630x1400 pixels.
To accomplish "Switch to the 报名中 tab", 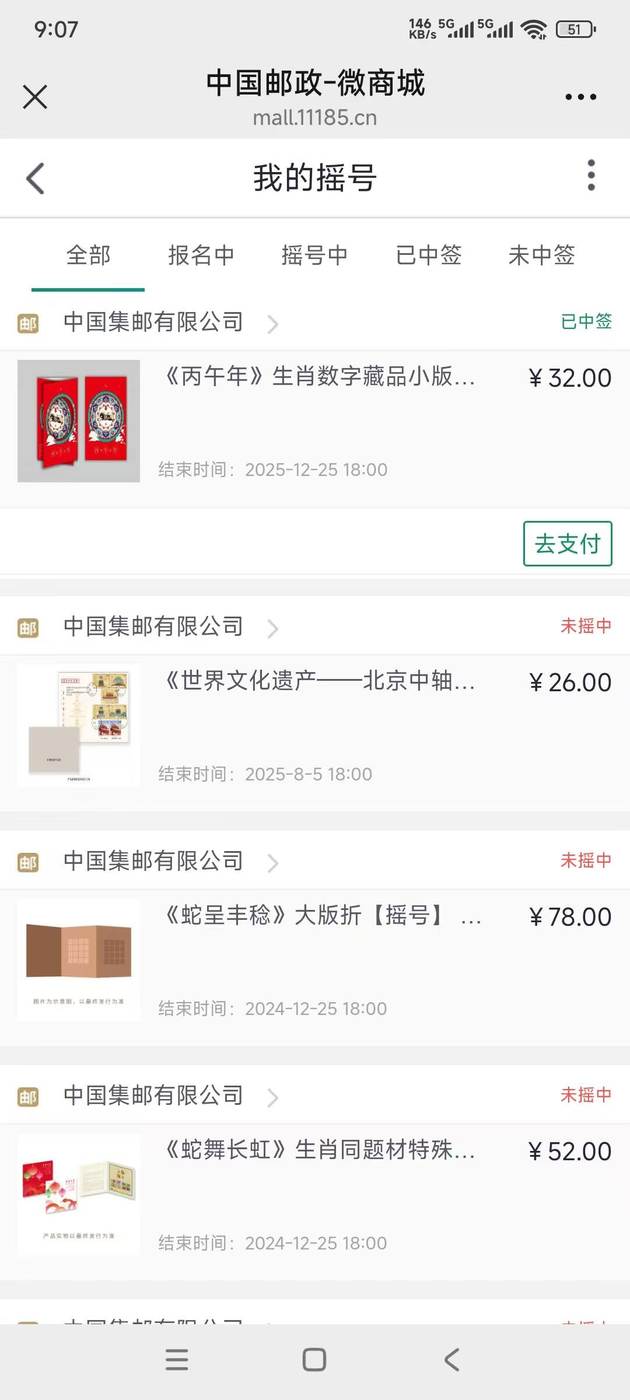I will (x=201, y=255).
